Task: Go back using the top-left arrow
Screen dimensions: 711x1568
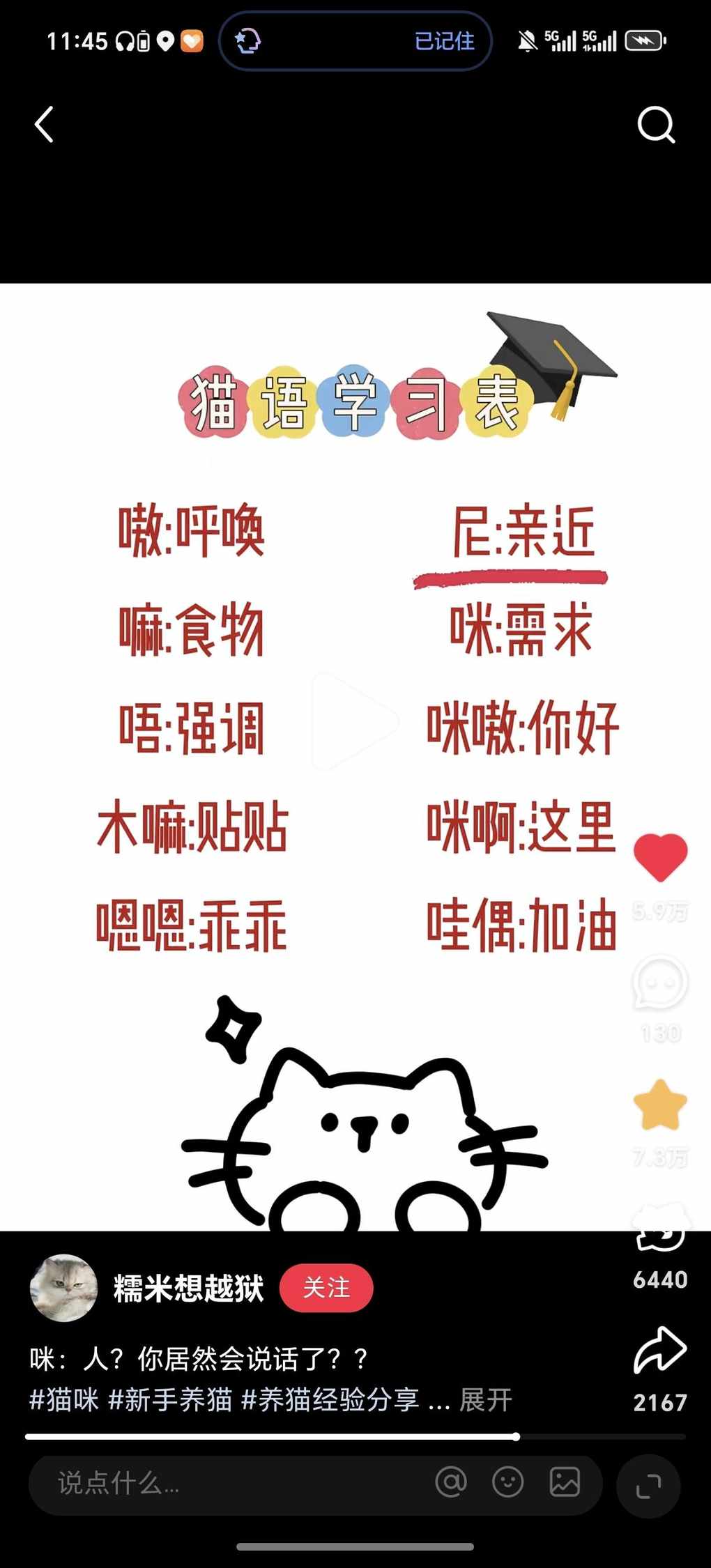Action: point(45,125)
